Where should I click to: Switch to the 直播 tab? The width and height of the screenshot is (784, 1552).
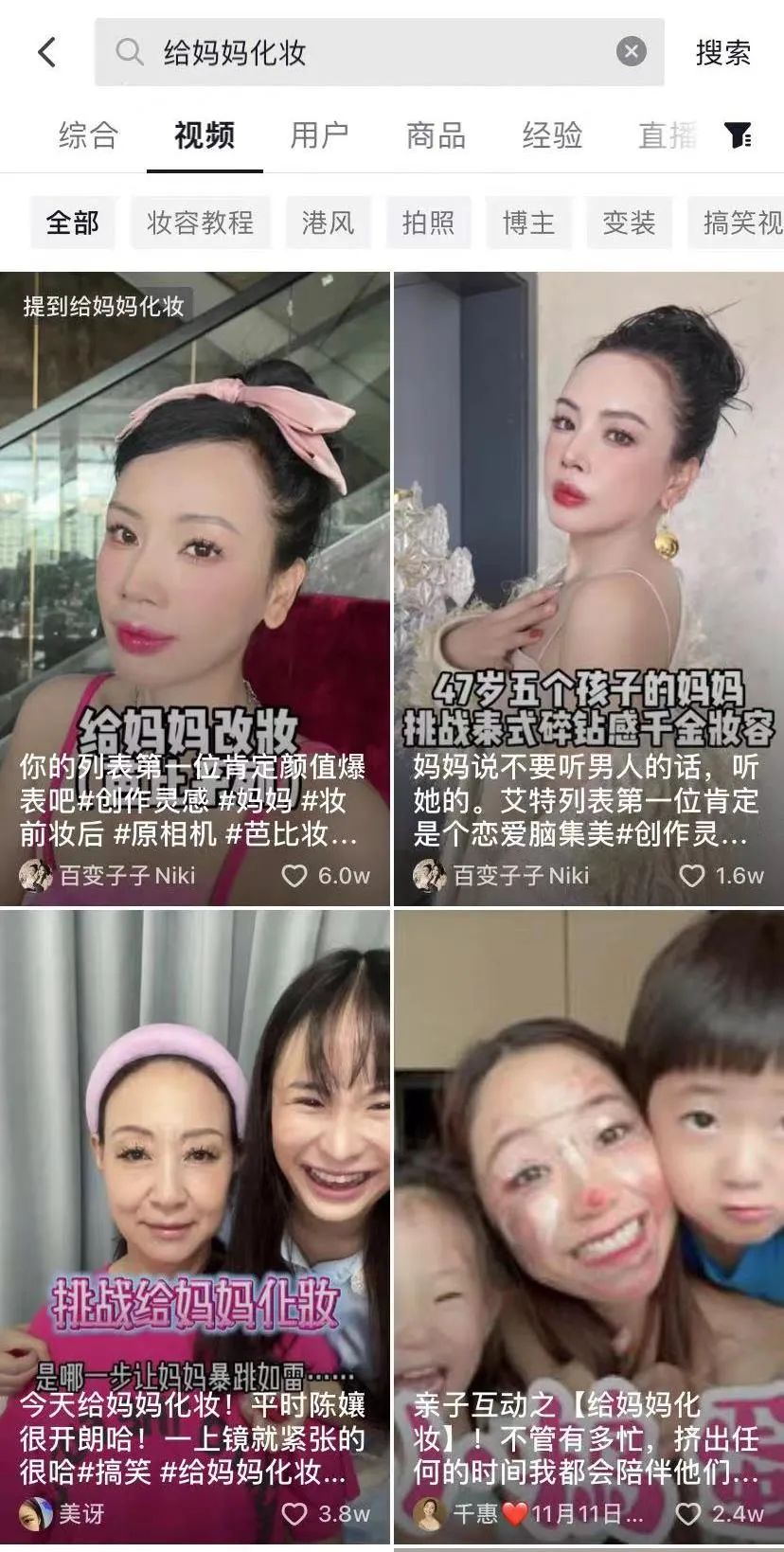click(x=667, y=135)
